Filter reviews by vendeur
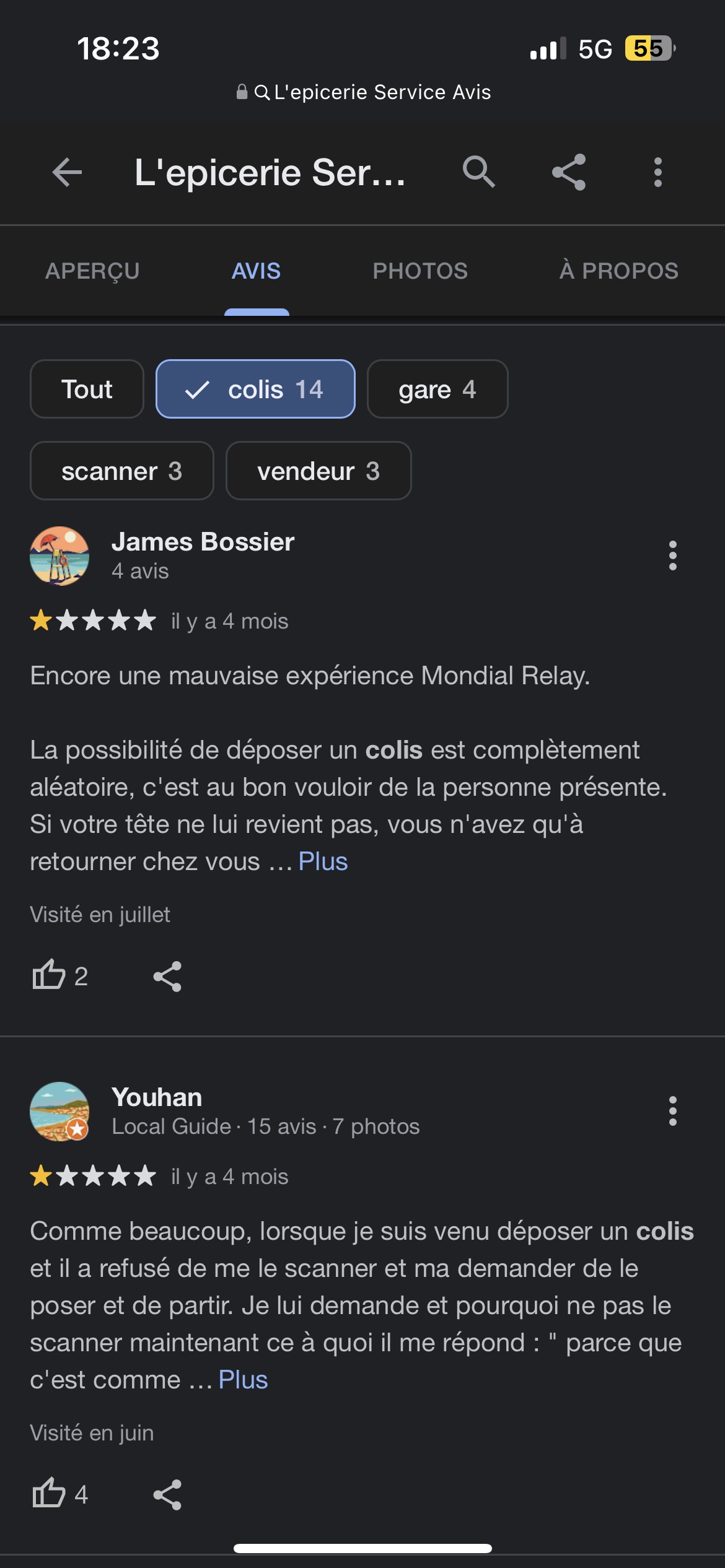The height and width of the screenshot is (1568, 725). [x=319, y=471]
